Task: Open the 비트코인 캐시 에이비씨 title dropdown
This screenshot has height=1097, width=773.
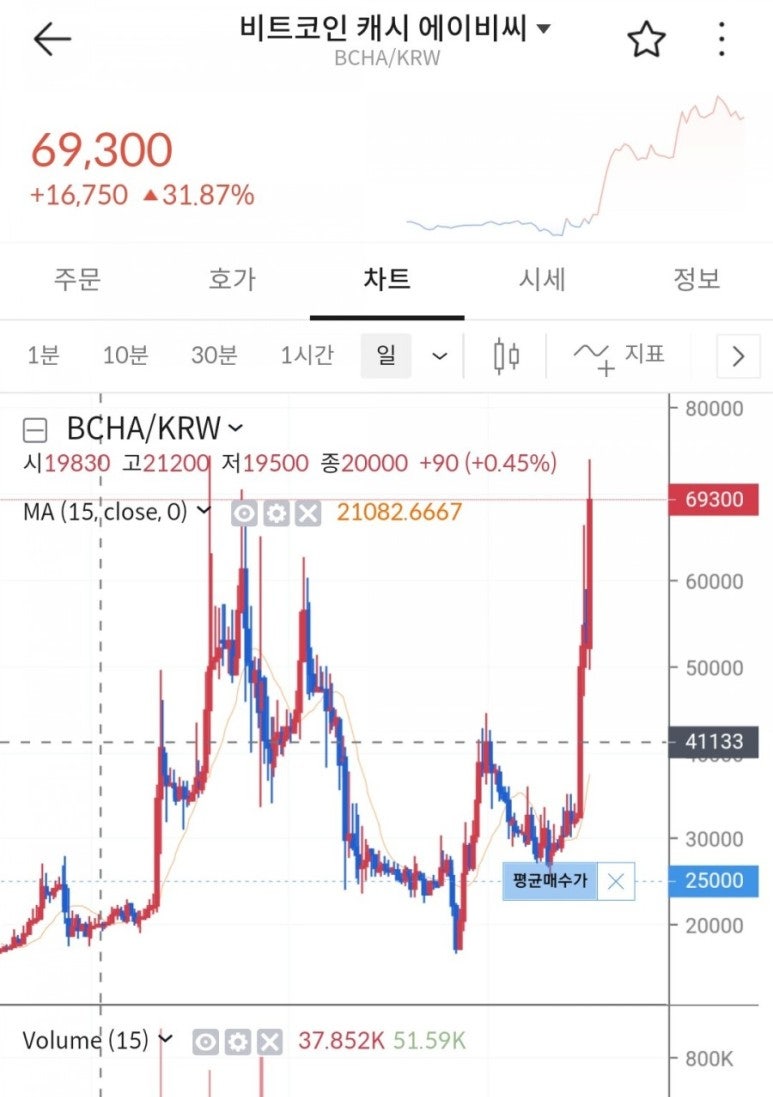Action: (542, 28)
